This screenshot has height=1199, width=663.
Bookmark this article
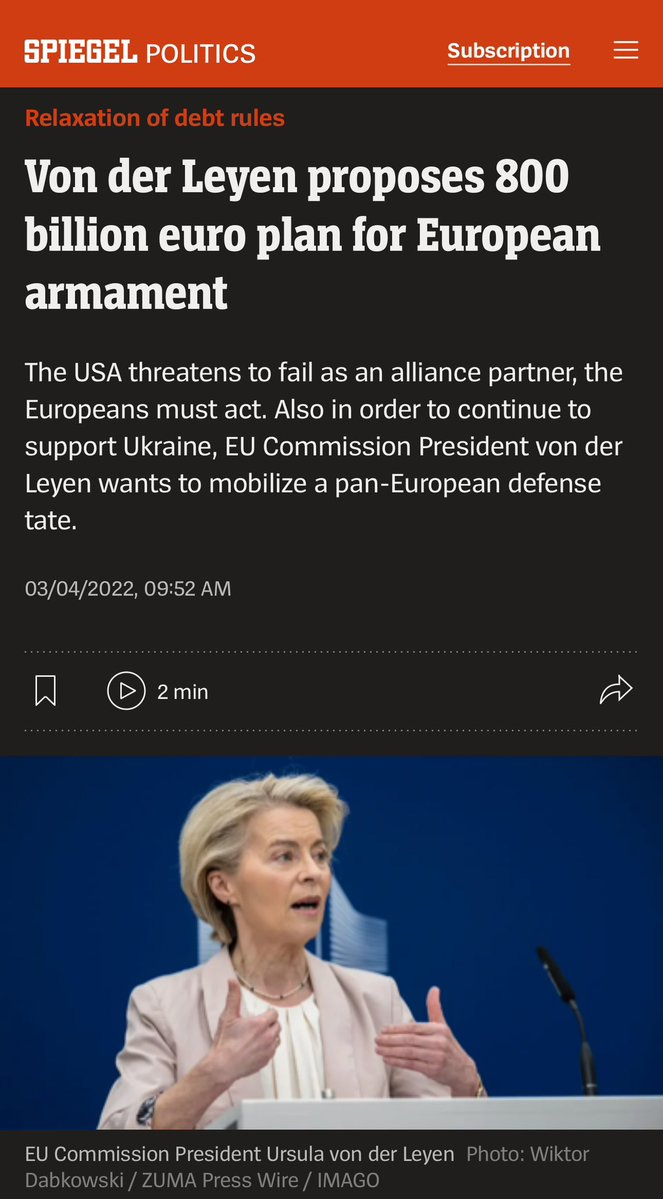[x=46, y=691]
